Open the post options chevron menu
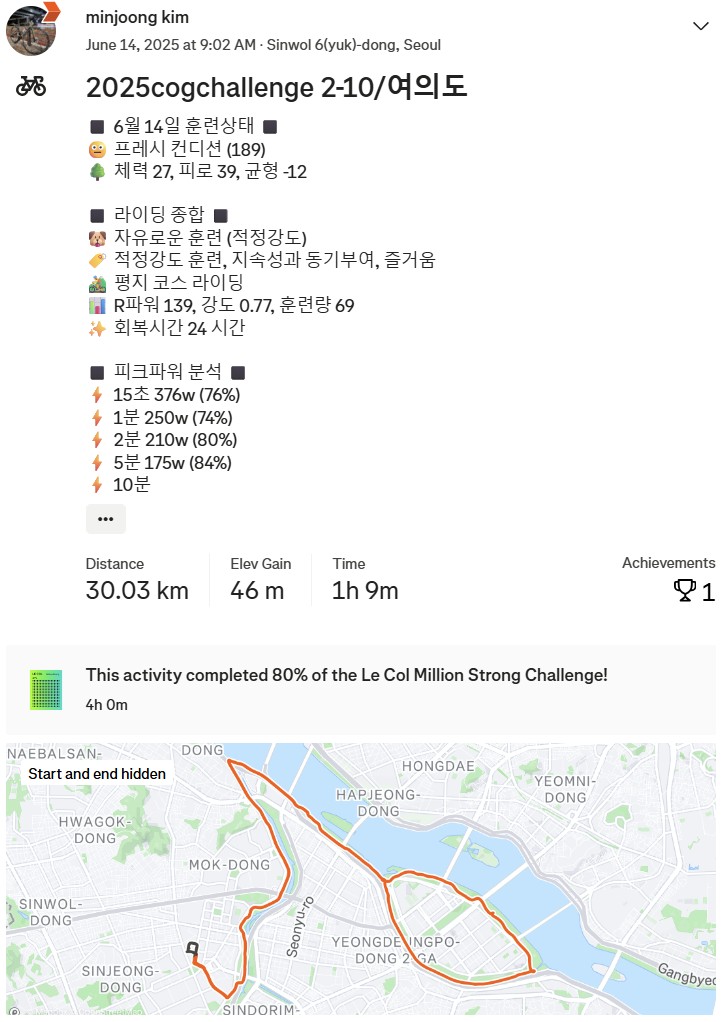Image resolution: width=722 pixels, height=1022 pixels. (700, 26)
